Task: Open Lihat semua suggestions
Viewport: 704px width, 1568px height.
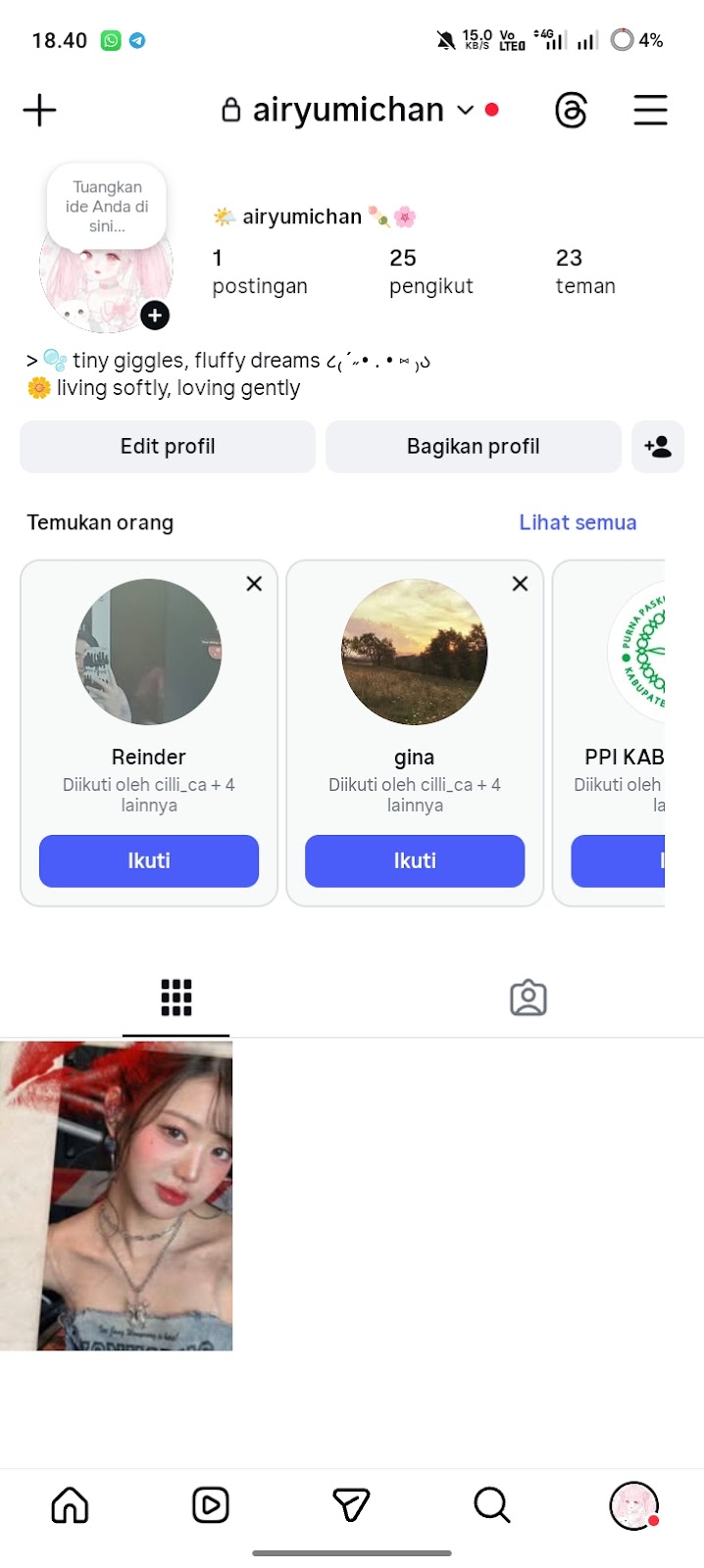Action: pos(578,522)
